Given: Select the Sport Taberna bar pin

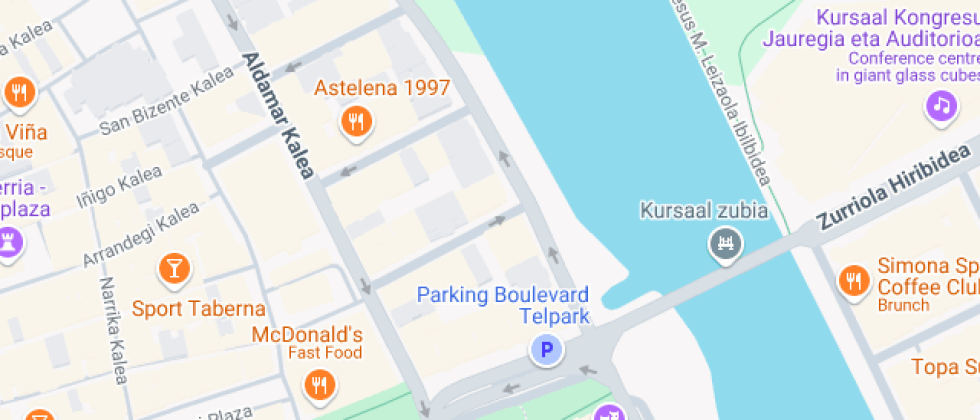Looking at the screenshot, I should tap(174, 269).
